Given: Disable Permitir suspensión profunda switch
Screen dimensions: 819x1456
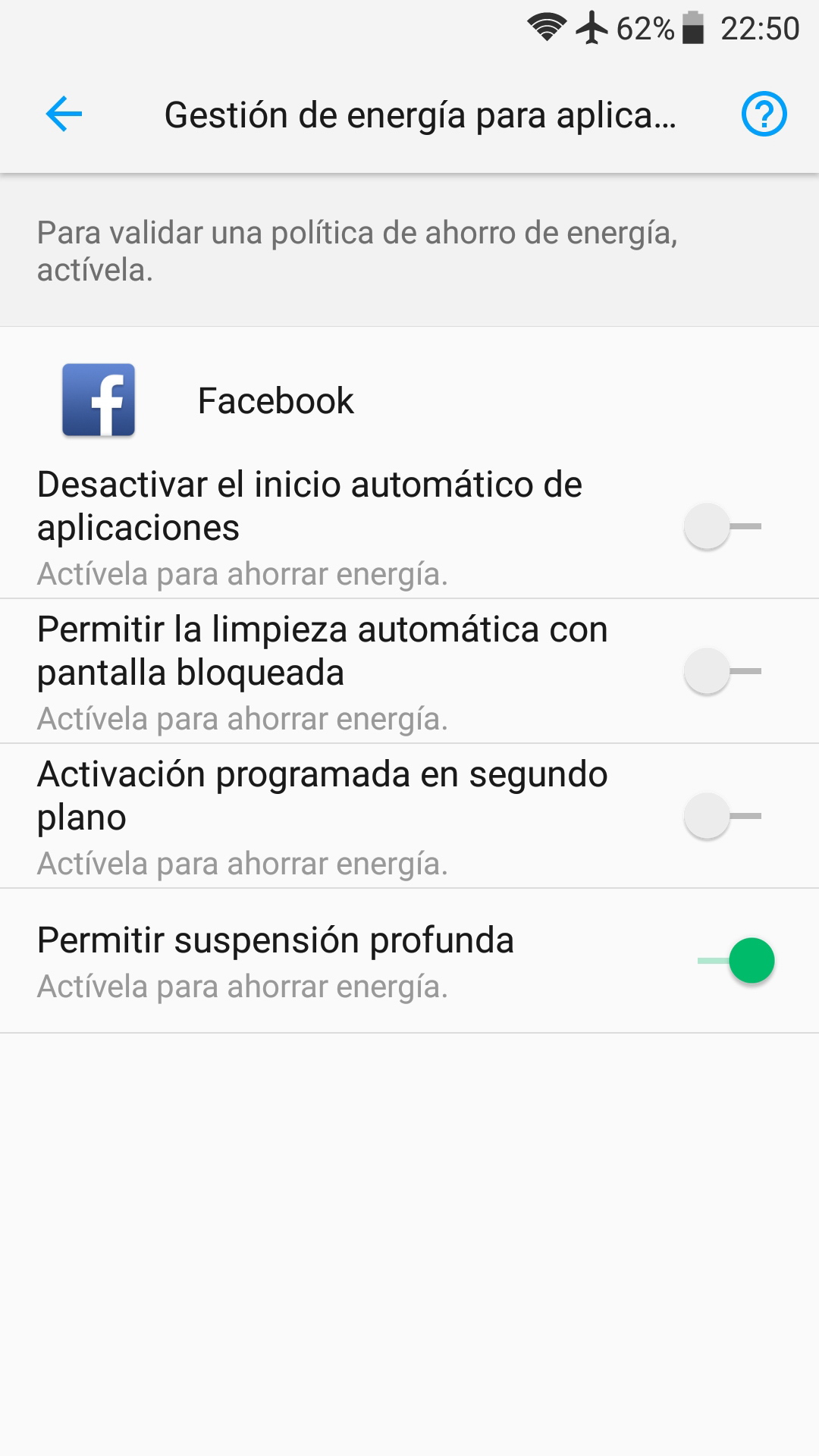Looking at the screenshot, I should (736, 961).
